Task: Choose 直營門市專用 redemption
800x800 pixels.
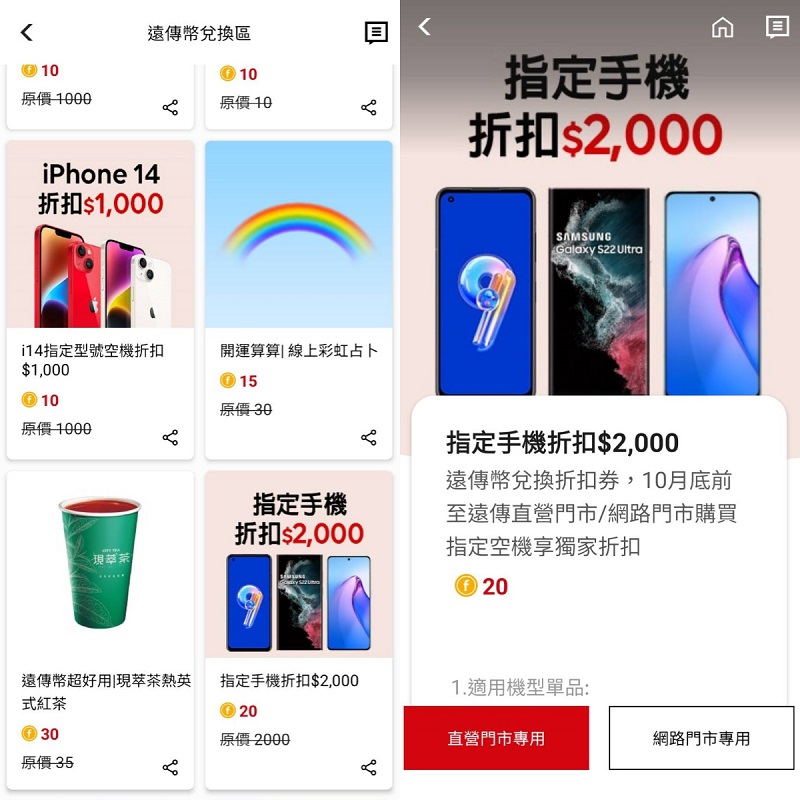Action: point(496,738)
